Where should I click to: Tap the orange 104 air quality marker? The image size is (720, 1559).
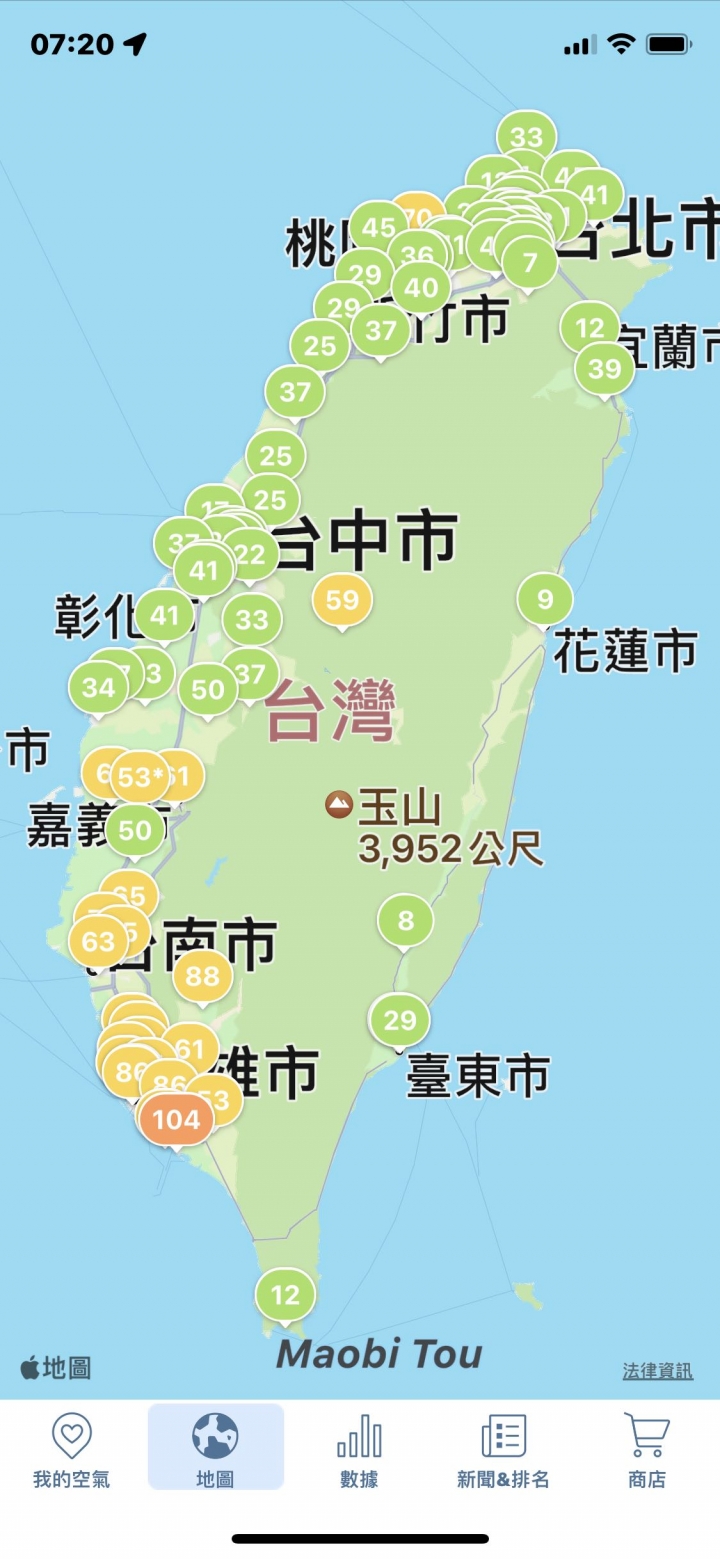point(177,1119)
